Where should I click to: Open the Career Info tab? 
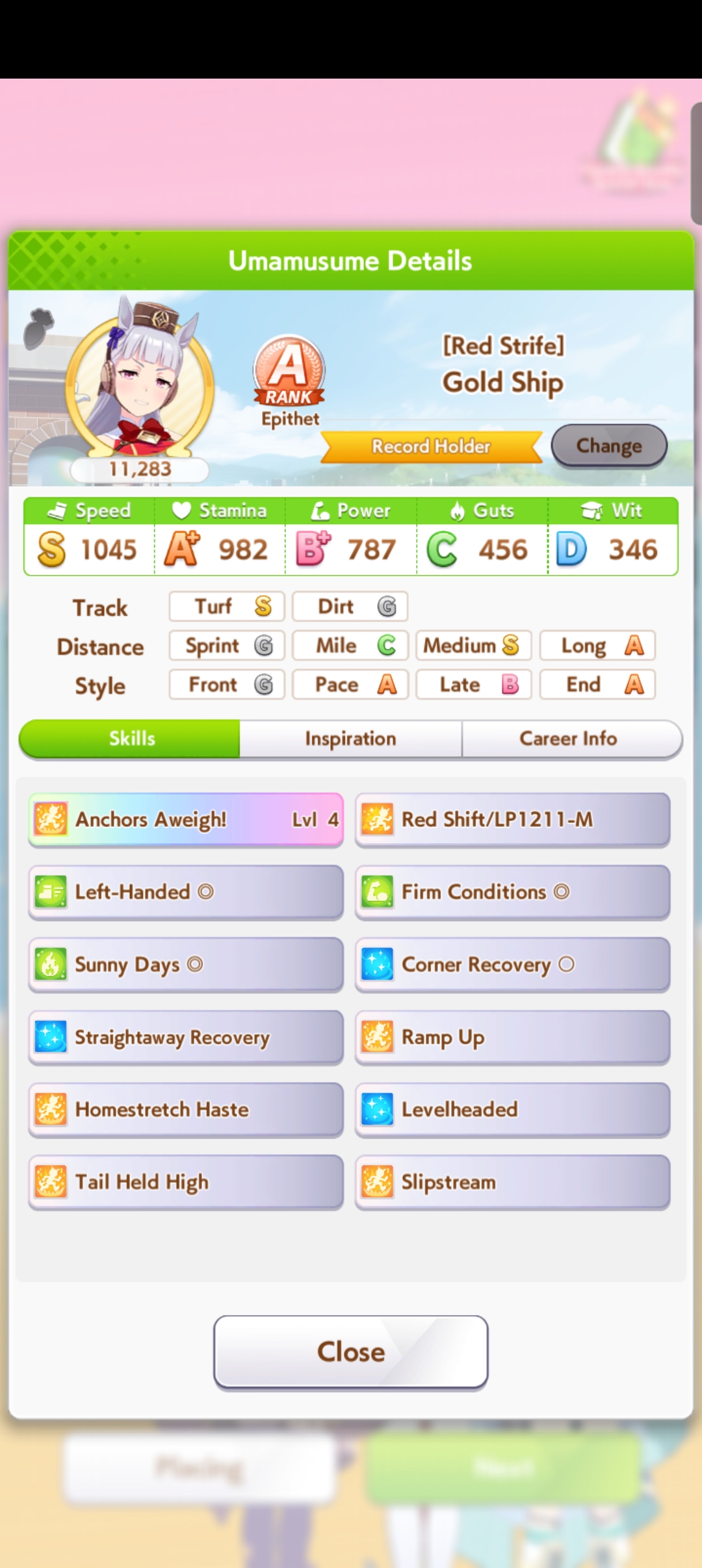[x=569, y=739]
